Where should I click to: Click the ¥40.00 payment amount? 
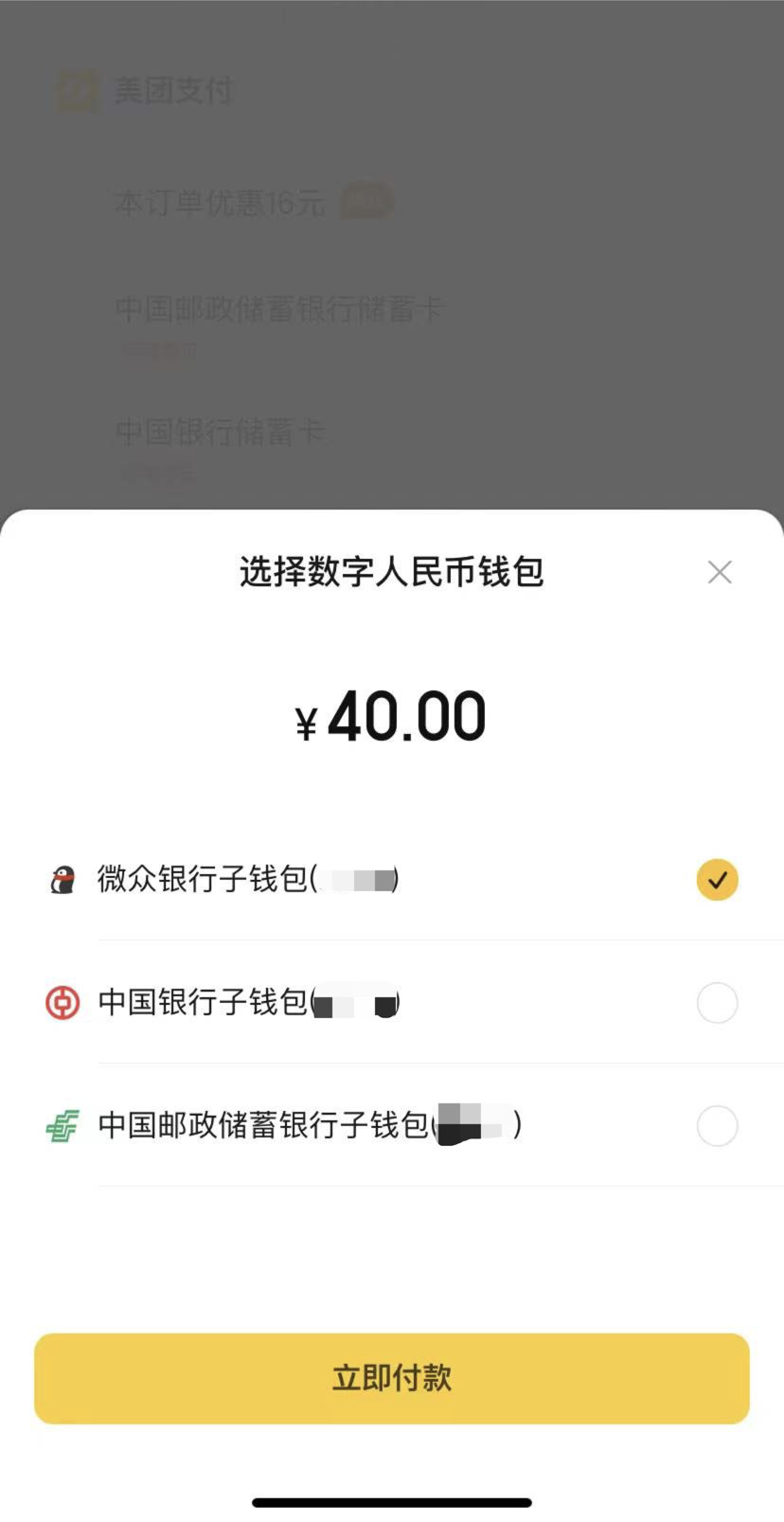392,717
